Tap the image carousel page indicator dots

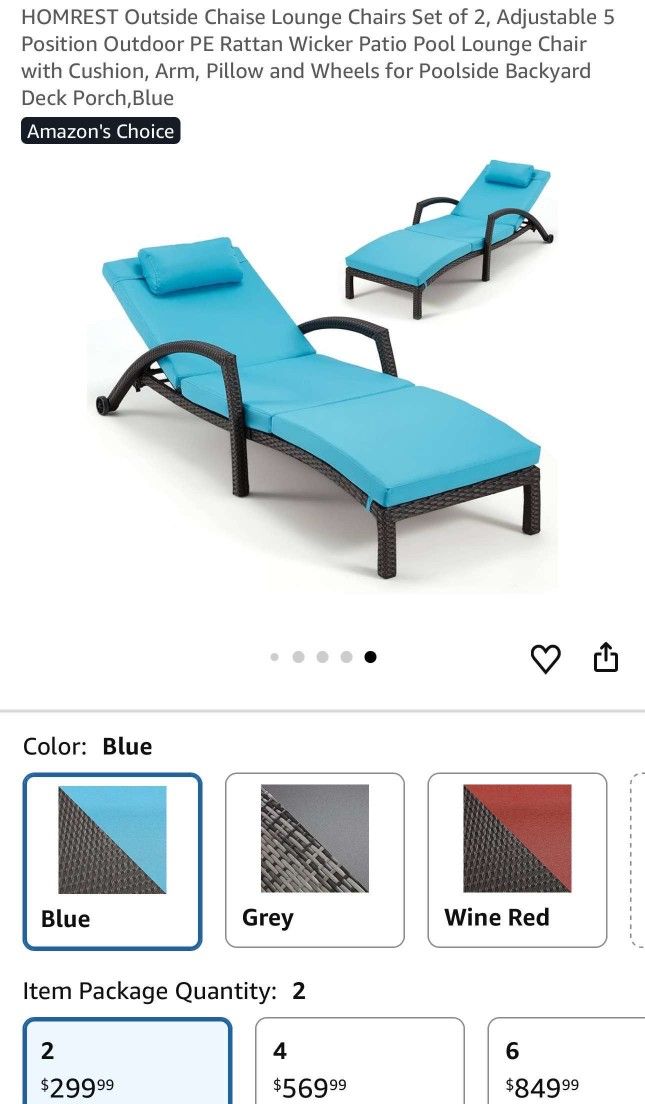point(322,657)
